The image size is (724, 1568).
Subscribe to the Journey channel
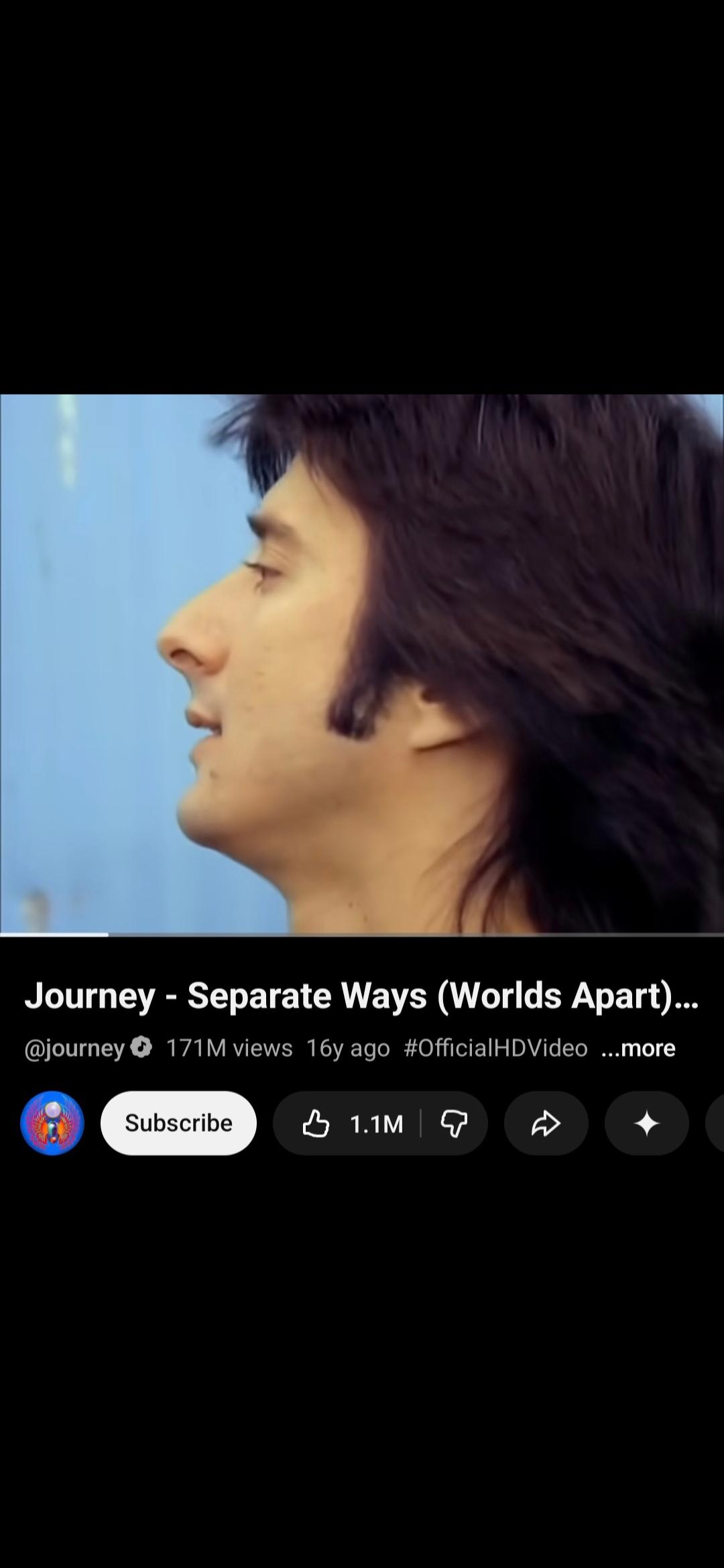[x=178, y=1123]
